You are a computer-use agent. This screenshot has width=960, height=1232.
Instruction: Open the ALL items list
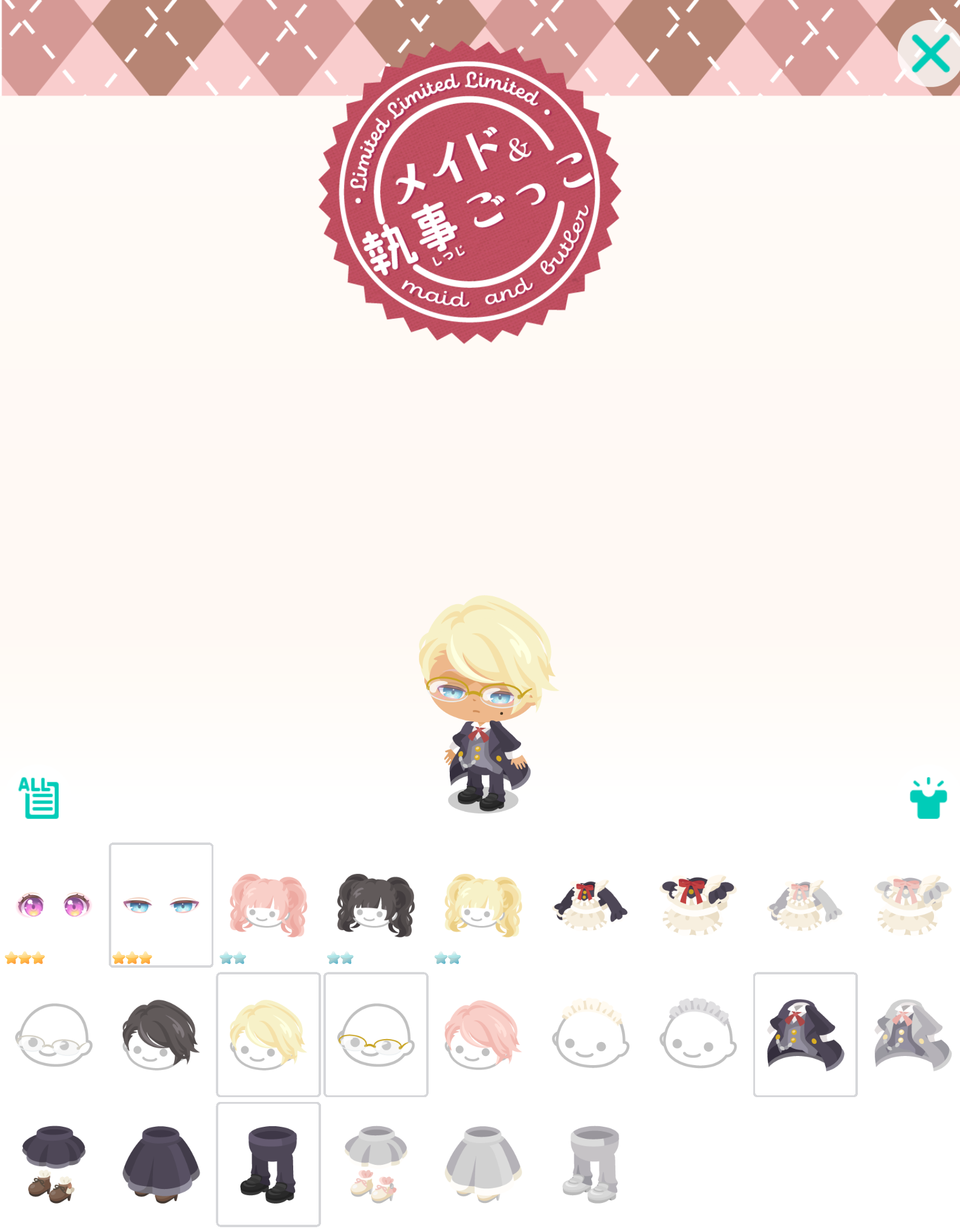pos(39,798)
